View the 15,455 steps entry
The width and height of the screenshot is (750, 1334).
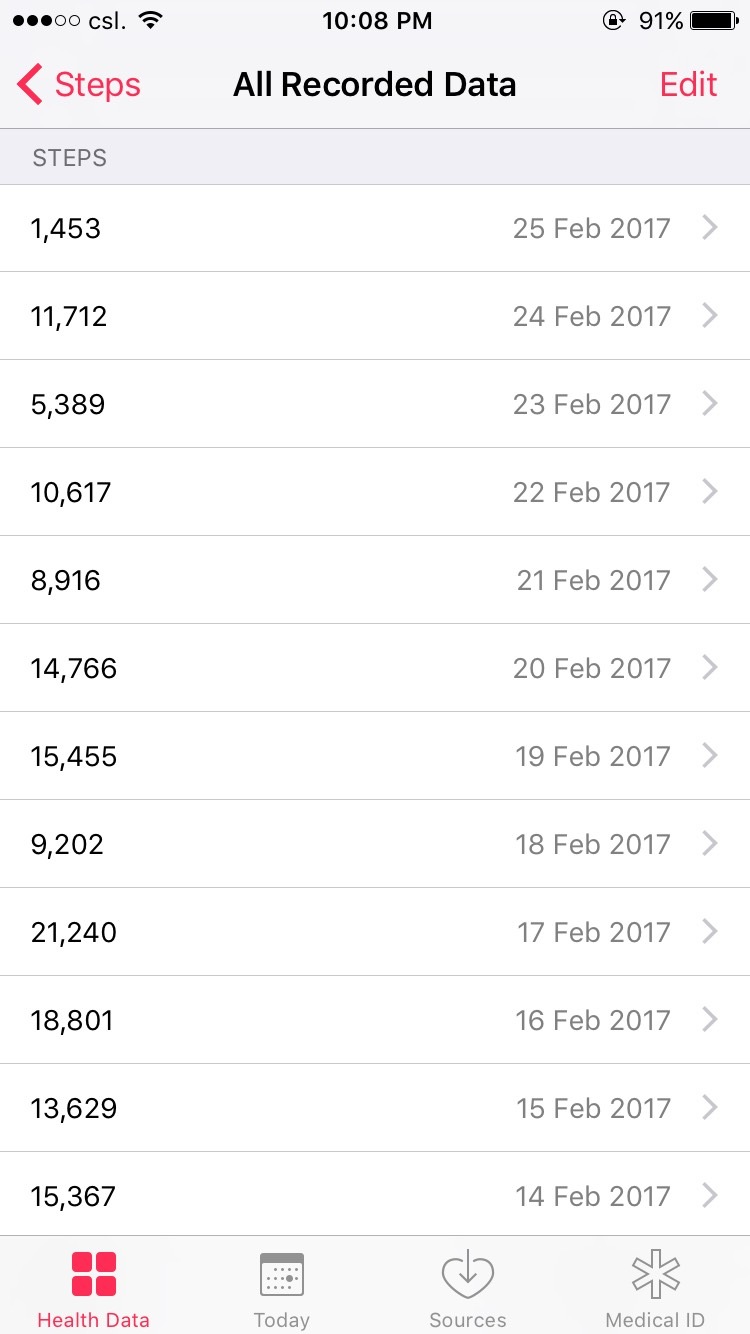coord(375,756)
